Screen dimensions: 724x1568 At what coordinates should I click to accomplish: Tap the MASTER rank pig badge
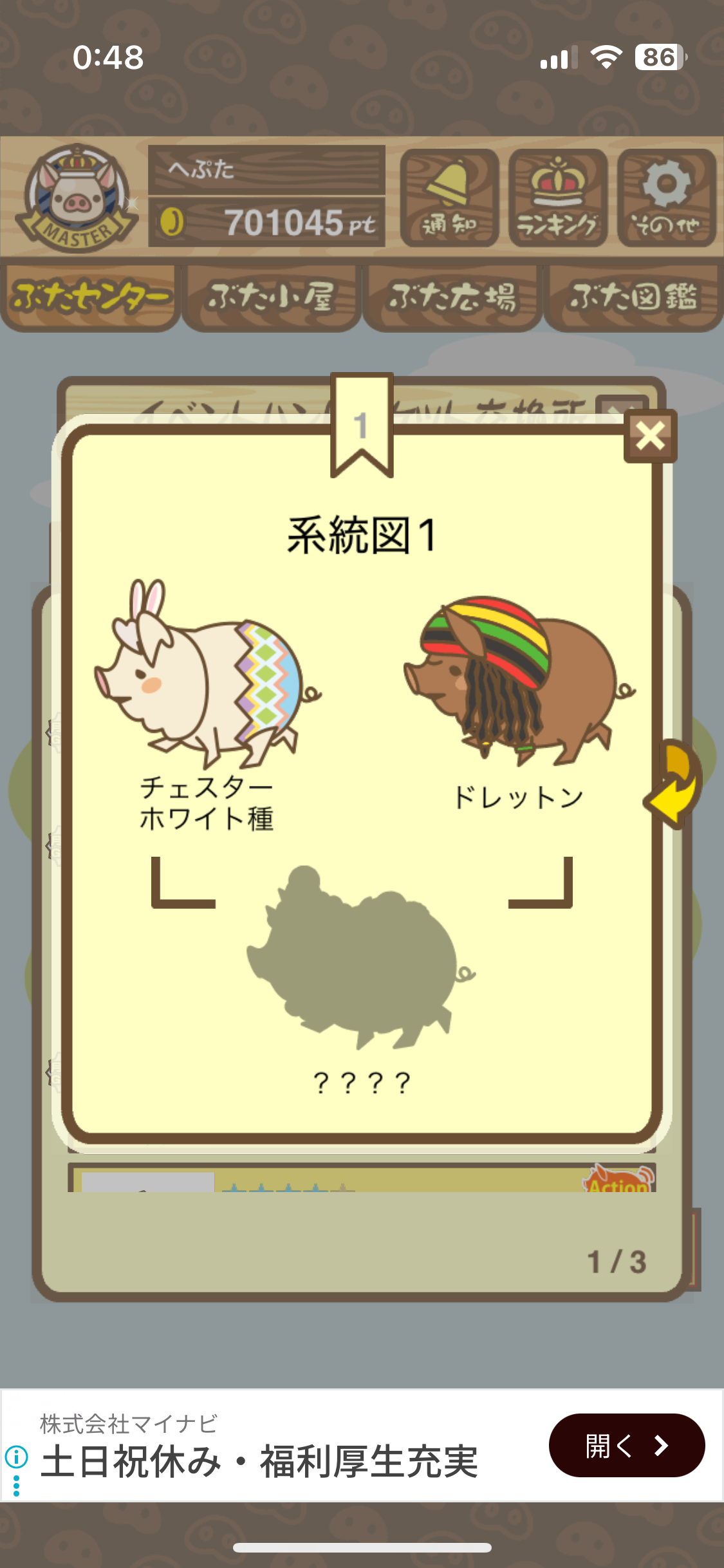[76, 198]
